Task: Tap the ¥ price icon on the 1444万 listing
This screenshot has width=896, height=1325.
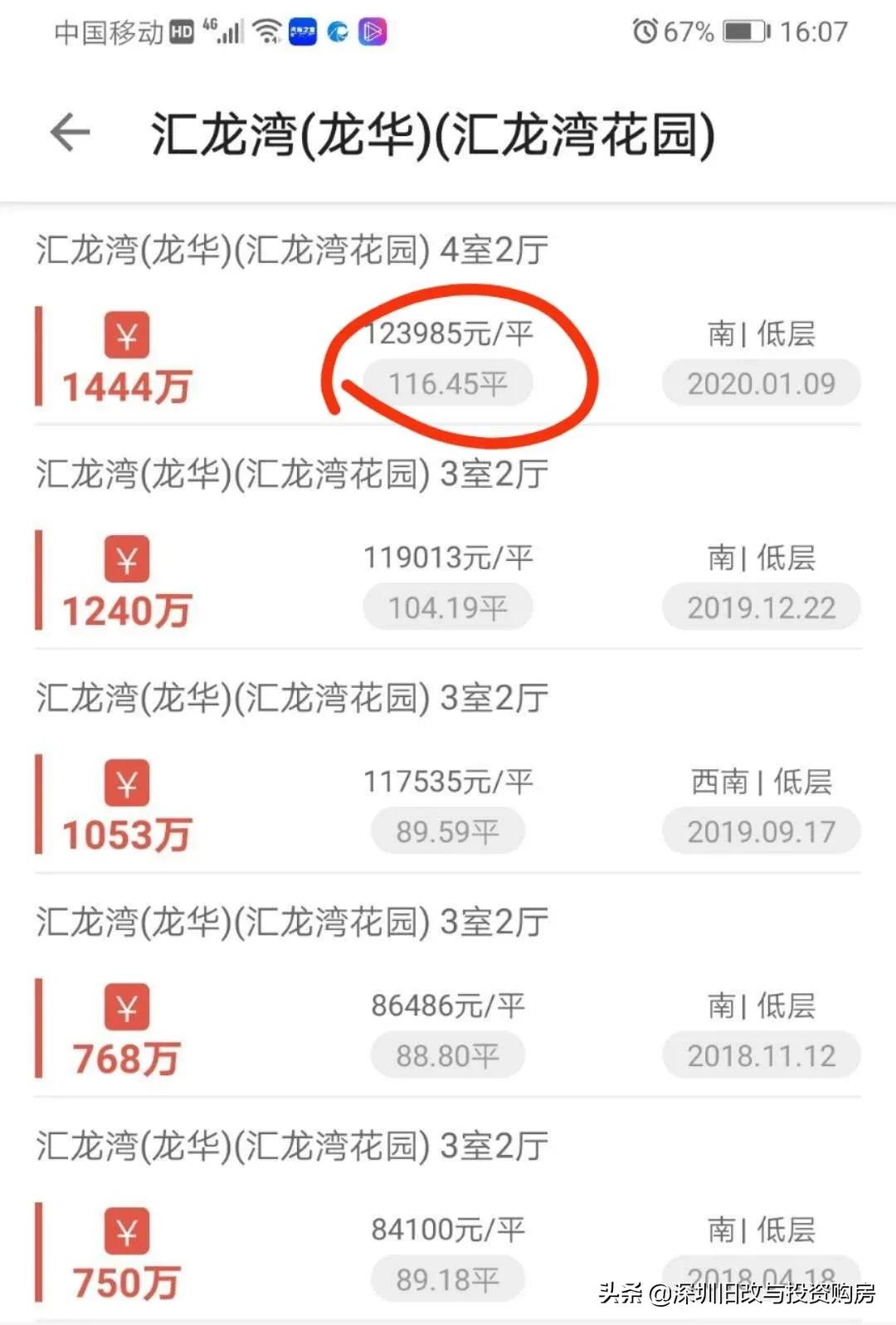Action: click(x=125, y=335)
